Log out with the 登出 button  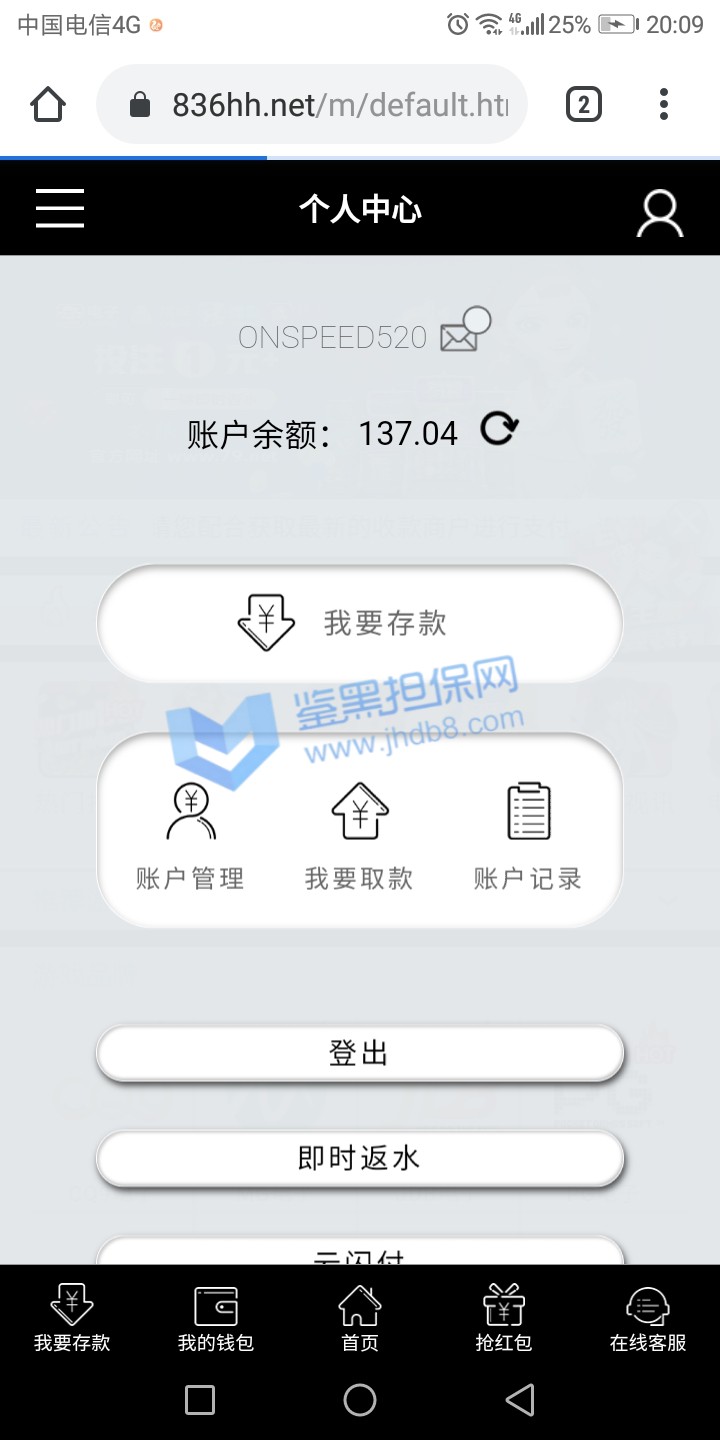360,1053
